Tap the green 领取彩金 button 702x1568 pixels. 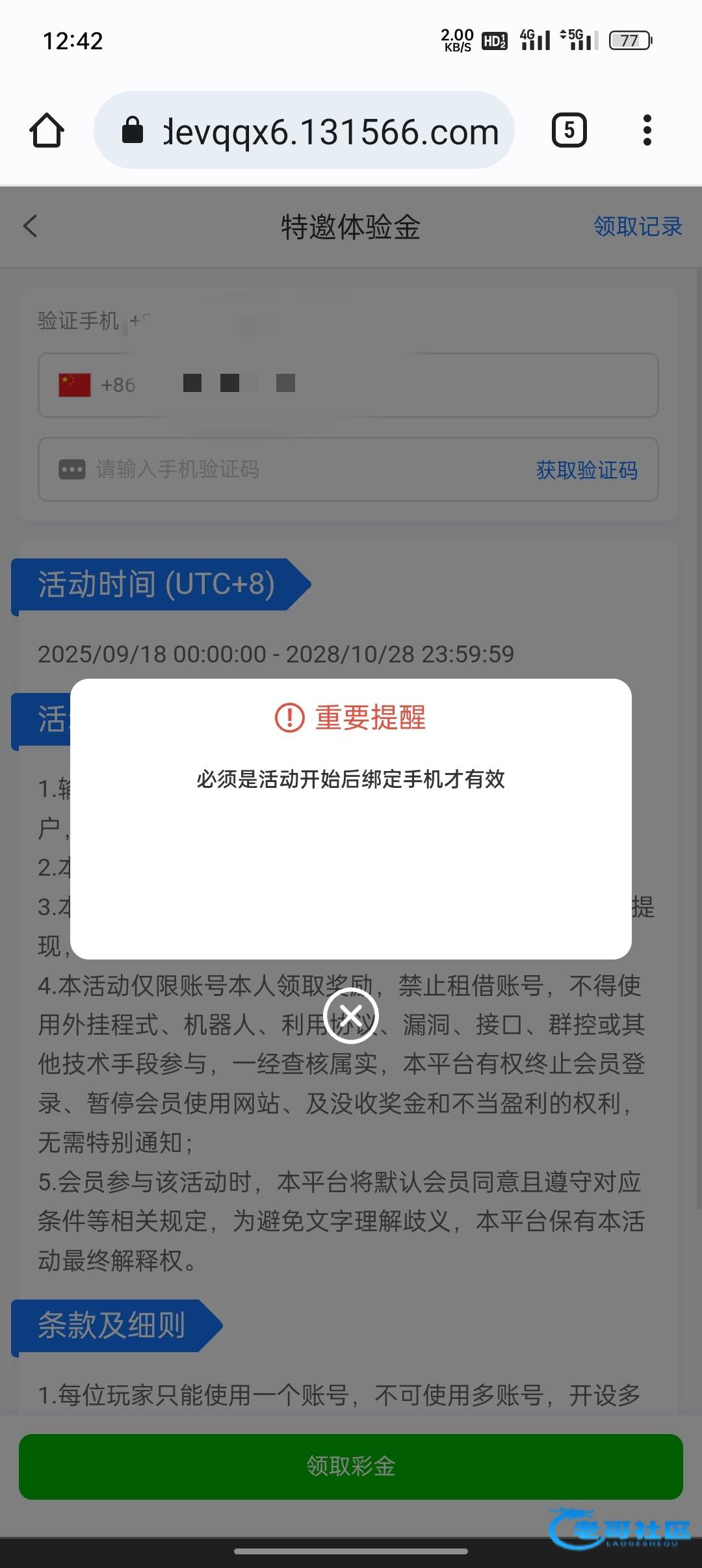(351, 1466)
